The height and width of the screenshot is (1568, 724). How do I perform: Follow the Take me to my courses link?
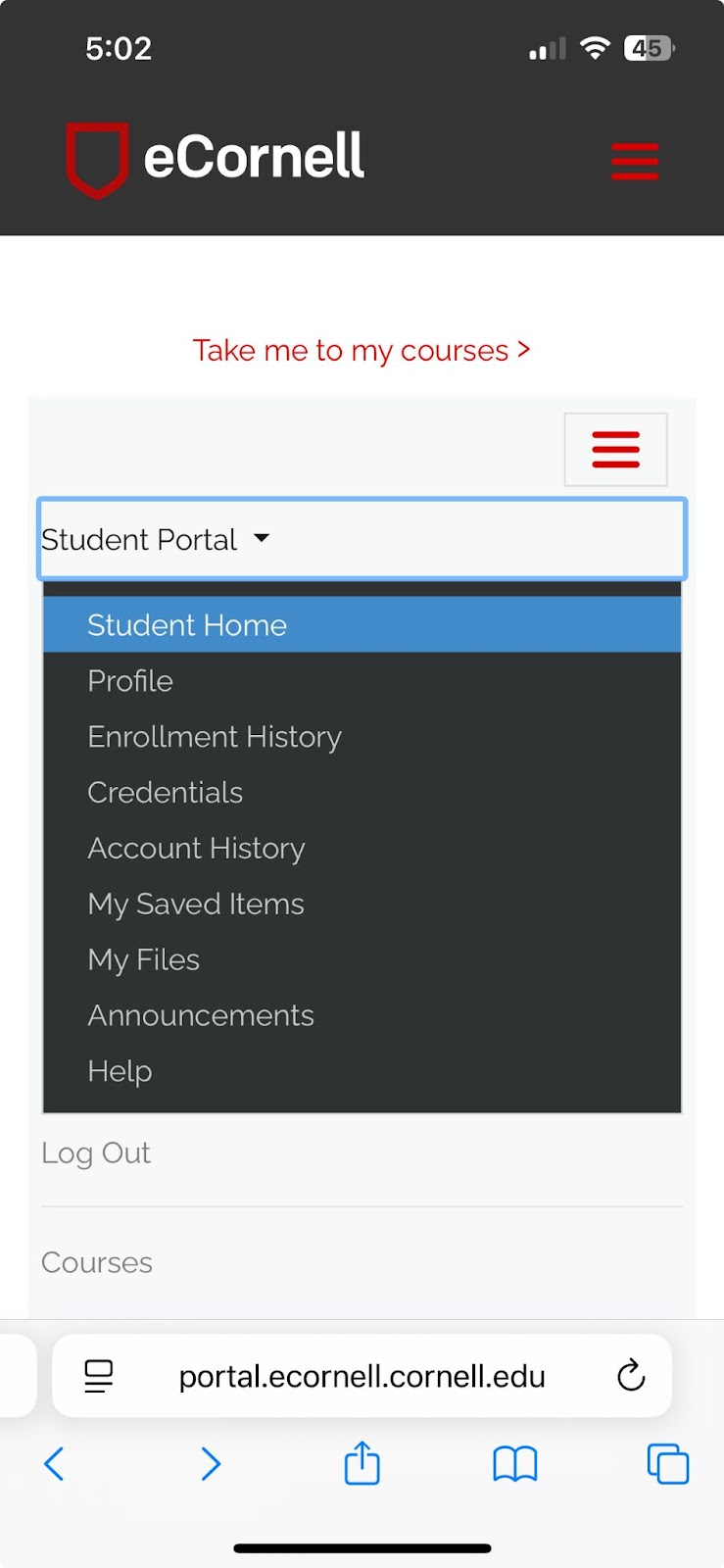[x=362, y=350]
